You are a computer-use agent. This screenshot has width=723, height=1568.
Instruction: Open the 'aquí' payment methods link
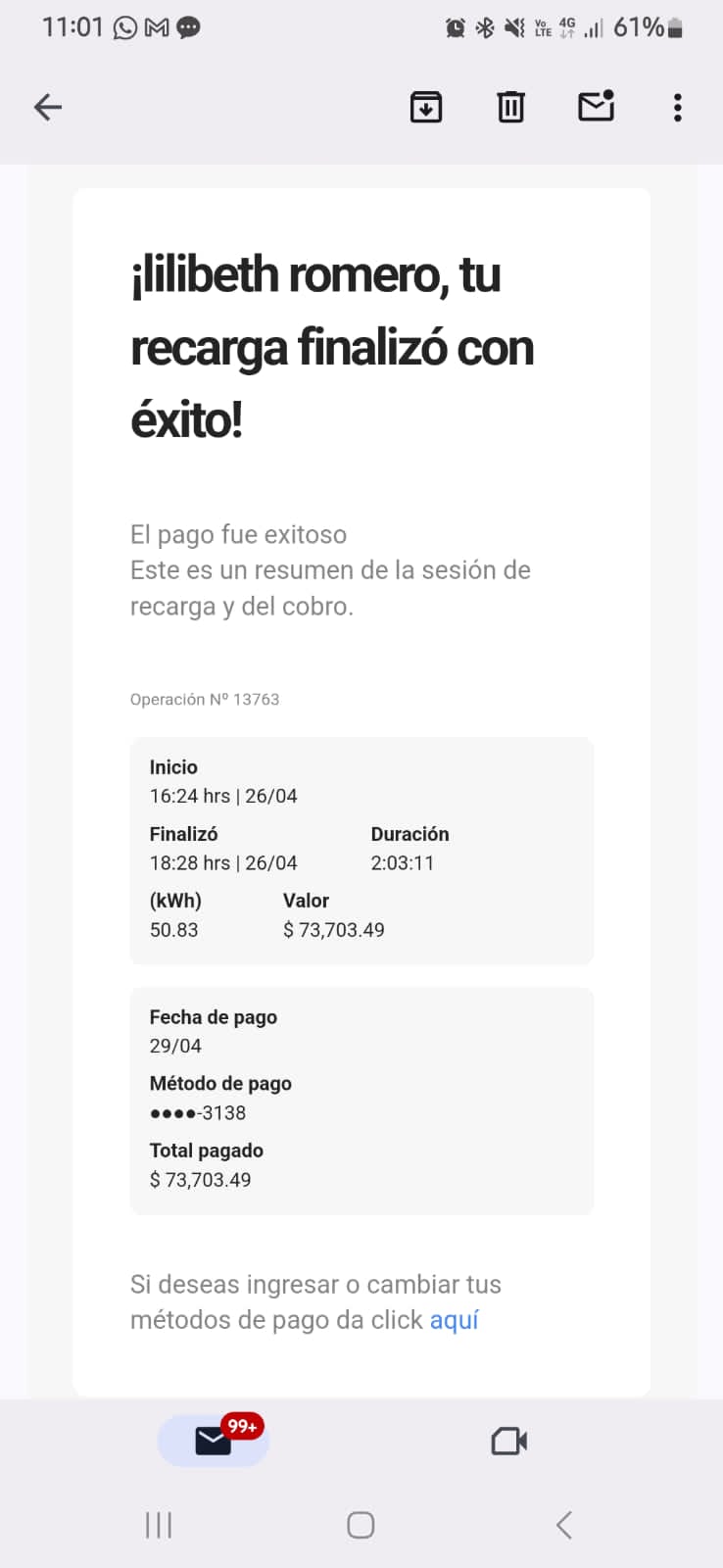pyautogui.click(x=455, y=1320)
